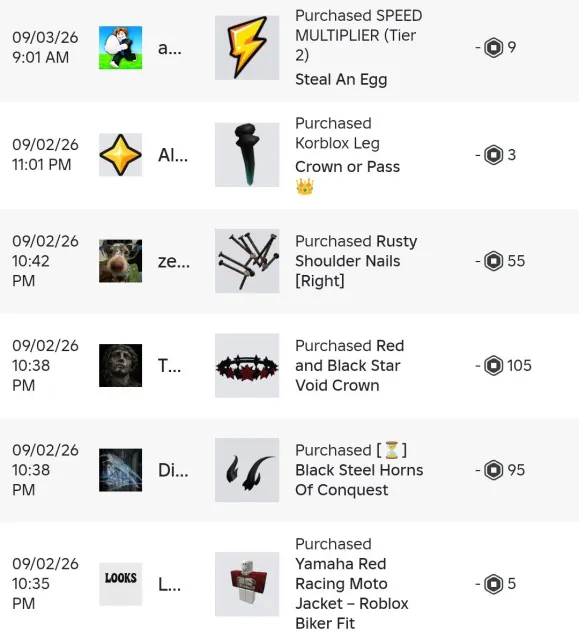Tap the lightning bolt SPEED MULTIPLIER thumbnail

(247, 48)
